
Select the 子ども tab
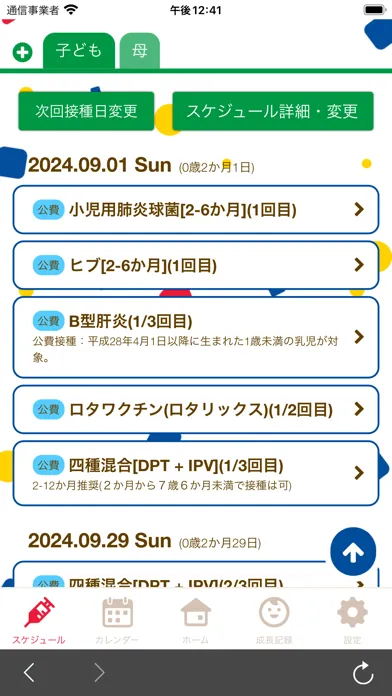79,51
